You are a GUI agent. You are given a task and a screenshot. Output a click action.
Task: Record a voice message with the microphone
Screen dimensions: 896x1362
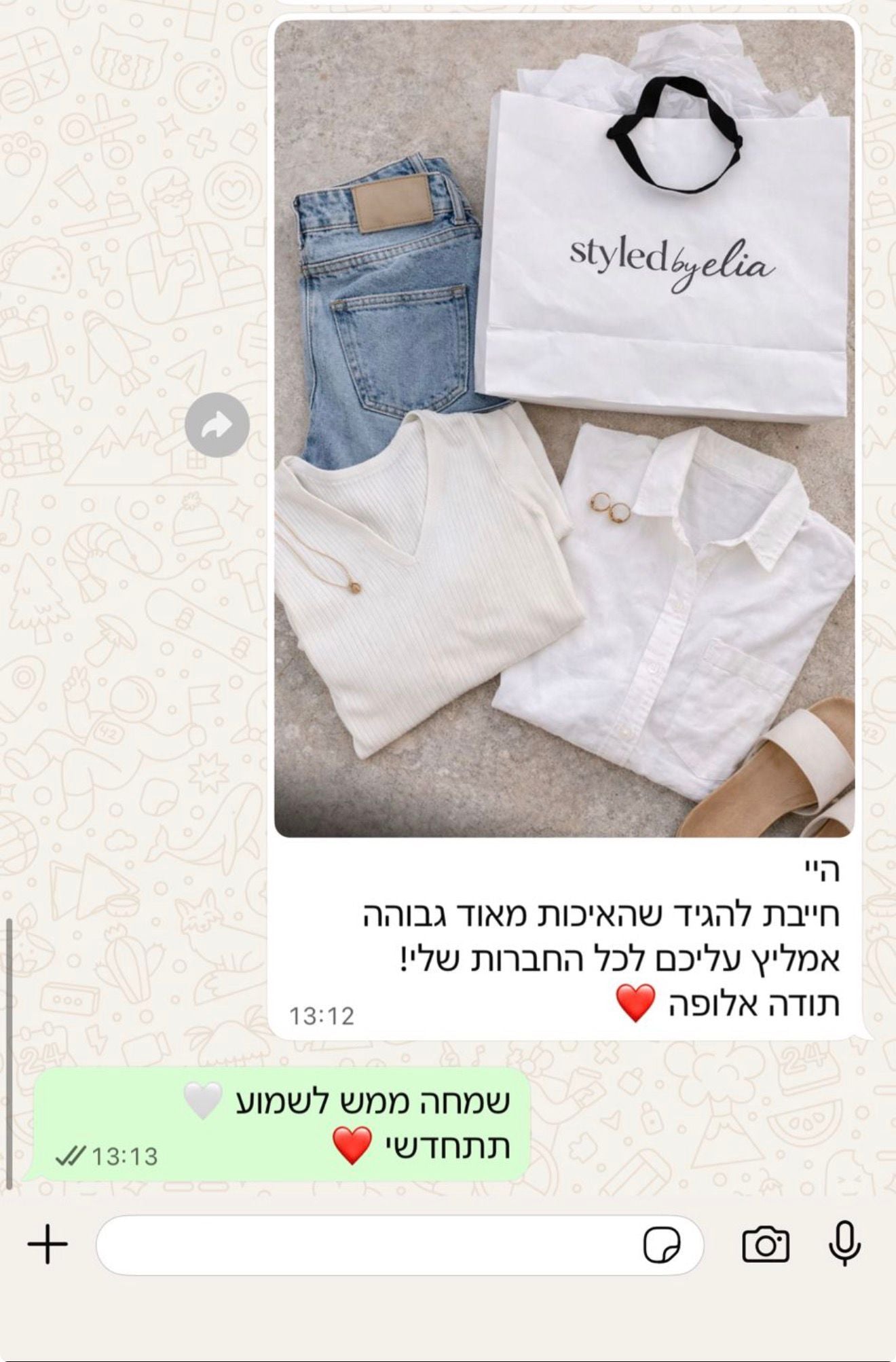(845, 1244)
